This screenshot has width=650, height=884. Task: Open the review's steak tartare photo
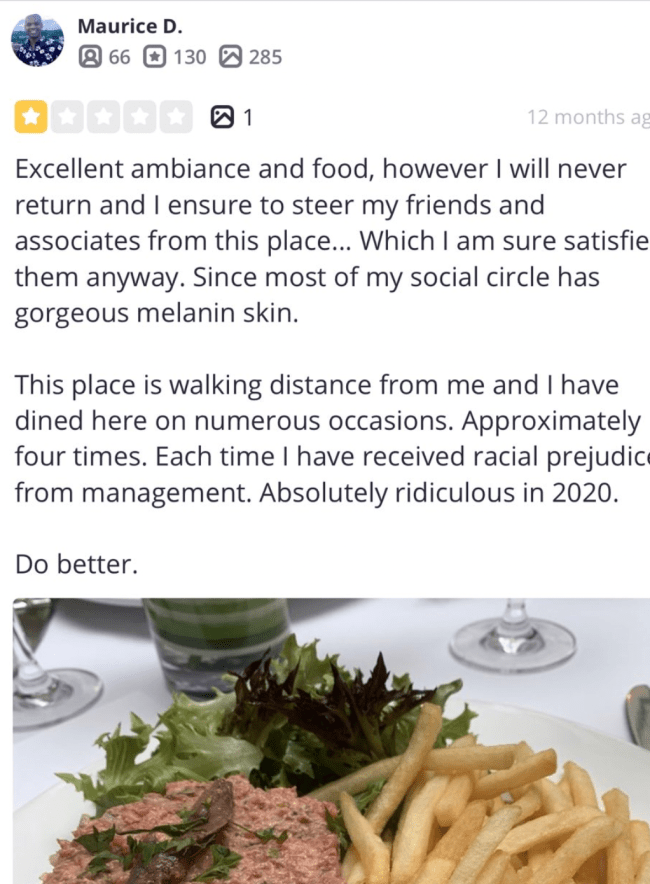pos(330,740)
